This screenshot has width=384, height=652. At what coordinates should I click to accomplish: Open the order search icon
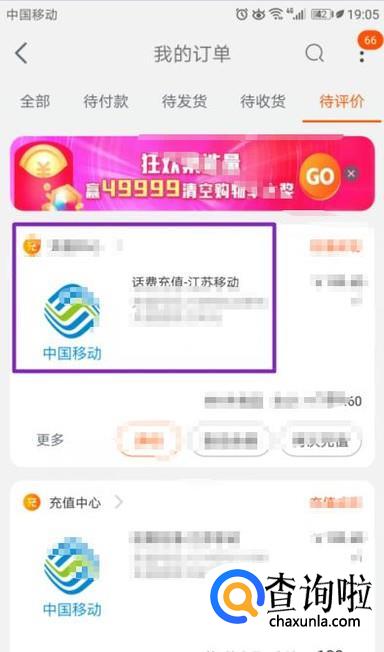click(x=315, y=53)
